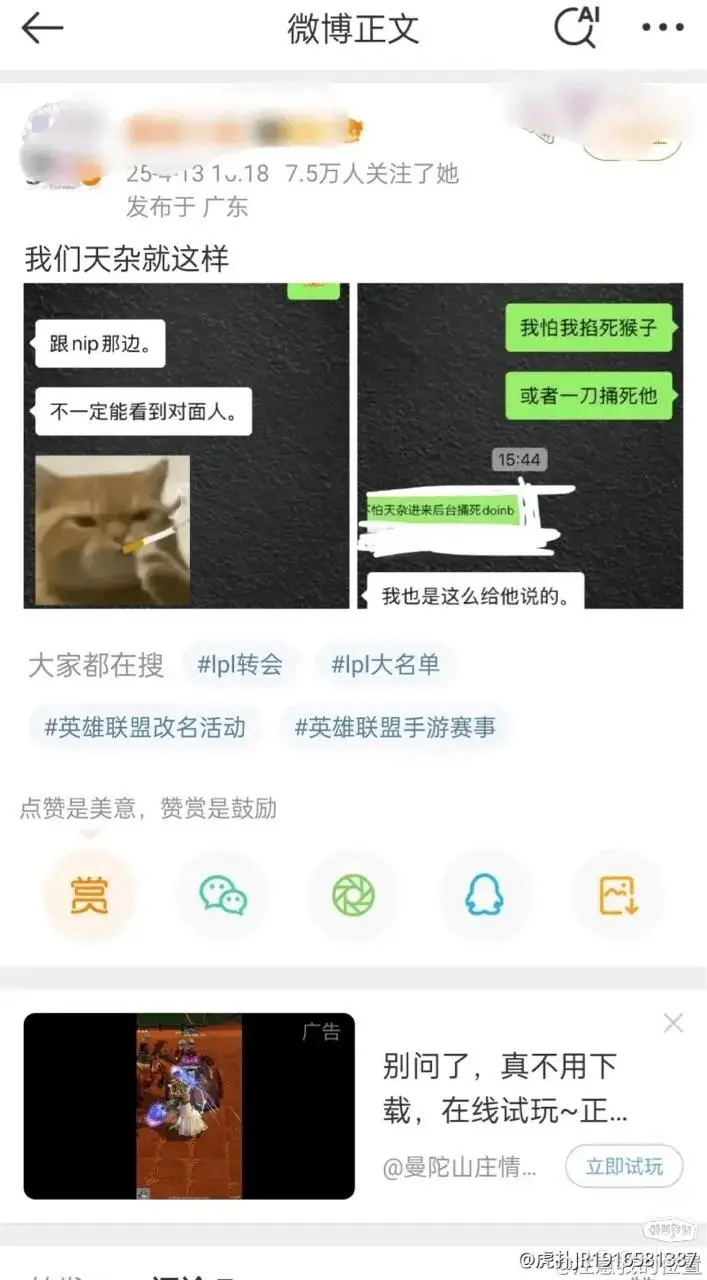Image resolution: width=707 pixels, height=1280 pixels.
Task: Open the #英雄联盟手游赛事 topic chip
Action: click(395, 727)
